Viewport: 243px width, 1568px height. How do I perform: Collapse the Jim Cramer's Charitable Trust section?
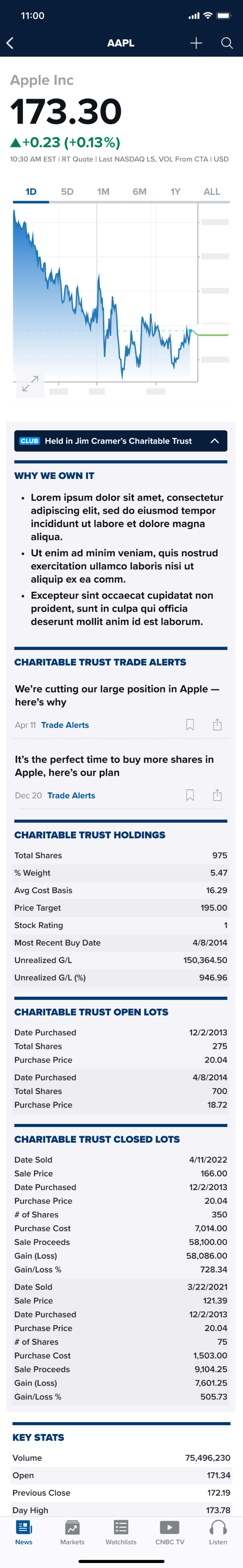[214, 441]
